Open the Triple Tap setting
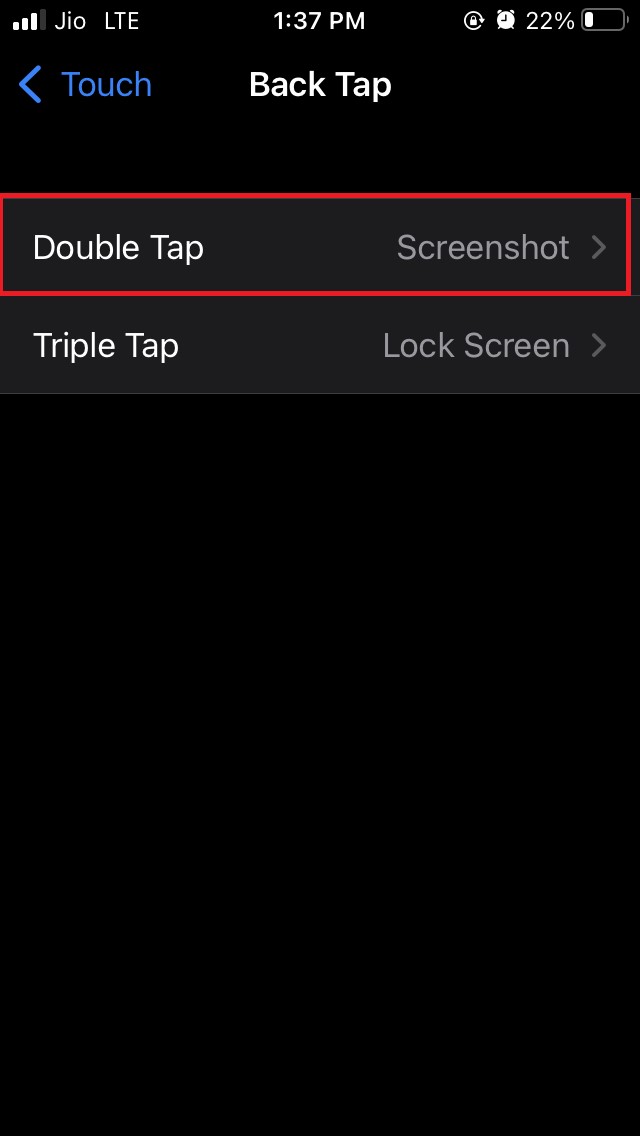The image size is (640, 1136). pos(318,346)
